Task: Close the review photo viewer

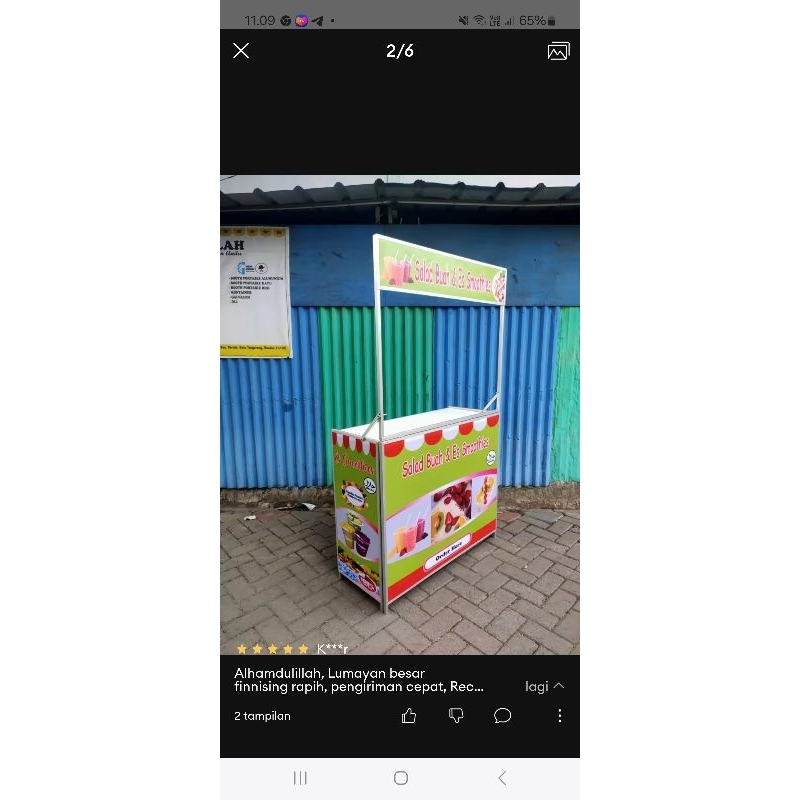Action: point(241,51)
